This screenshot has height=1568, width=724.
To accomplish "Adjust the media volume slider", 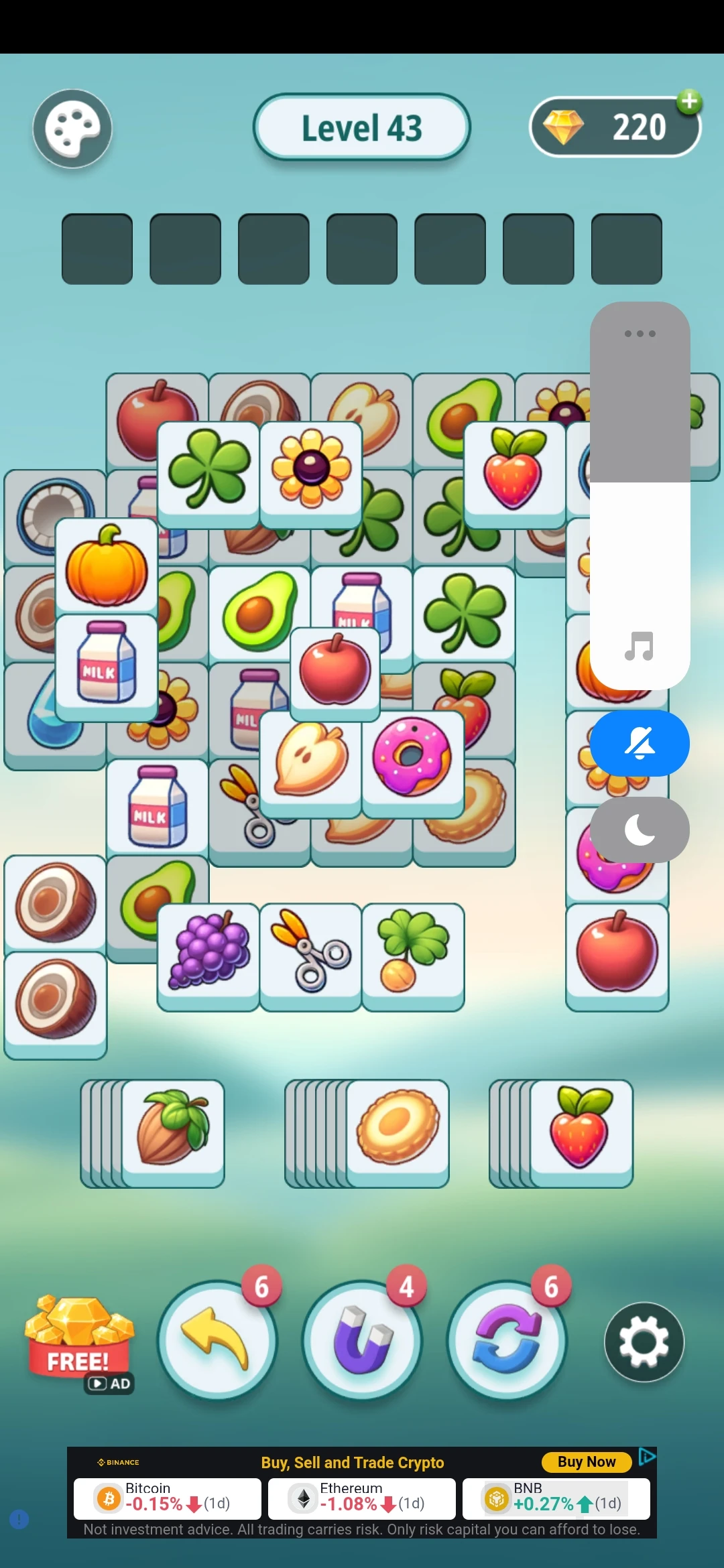I will (x=640, y=496).
